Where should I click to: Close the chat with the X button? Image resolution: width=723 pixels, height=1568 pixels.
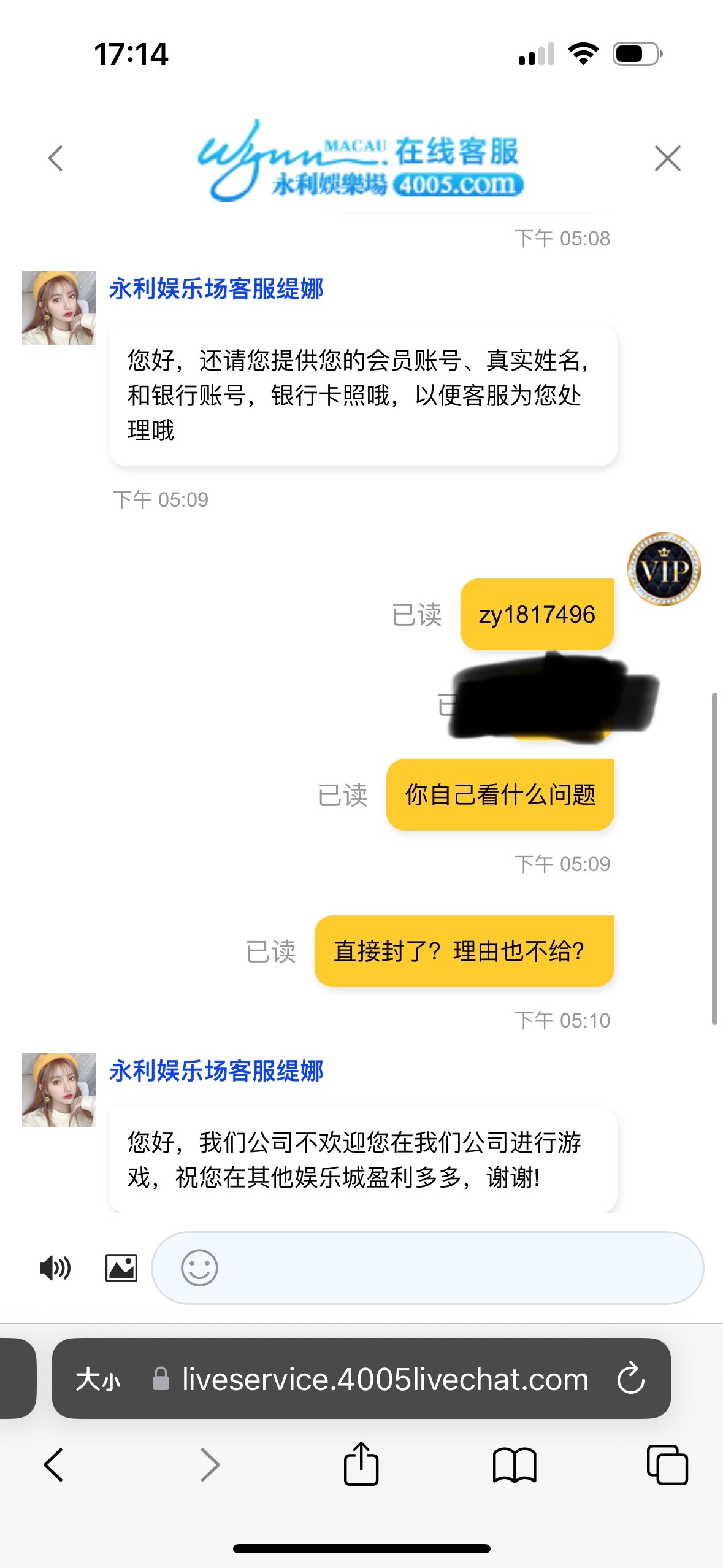coord(667,159)
